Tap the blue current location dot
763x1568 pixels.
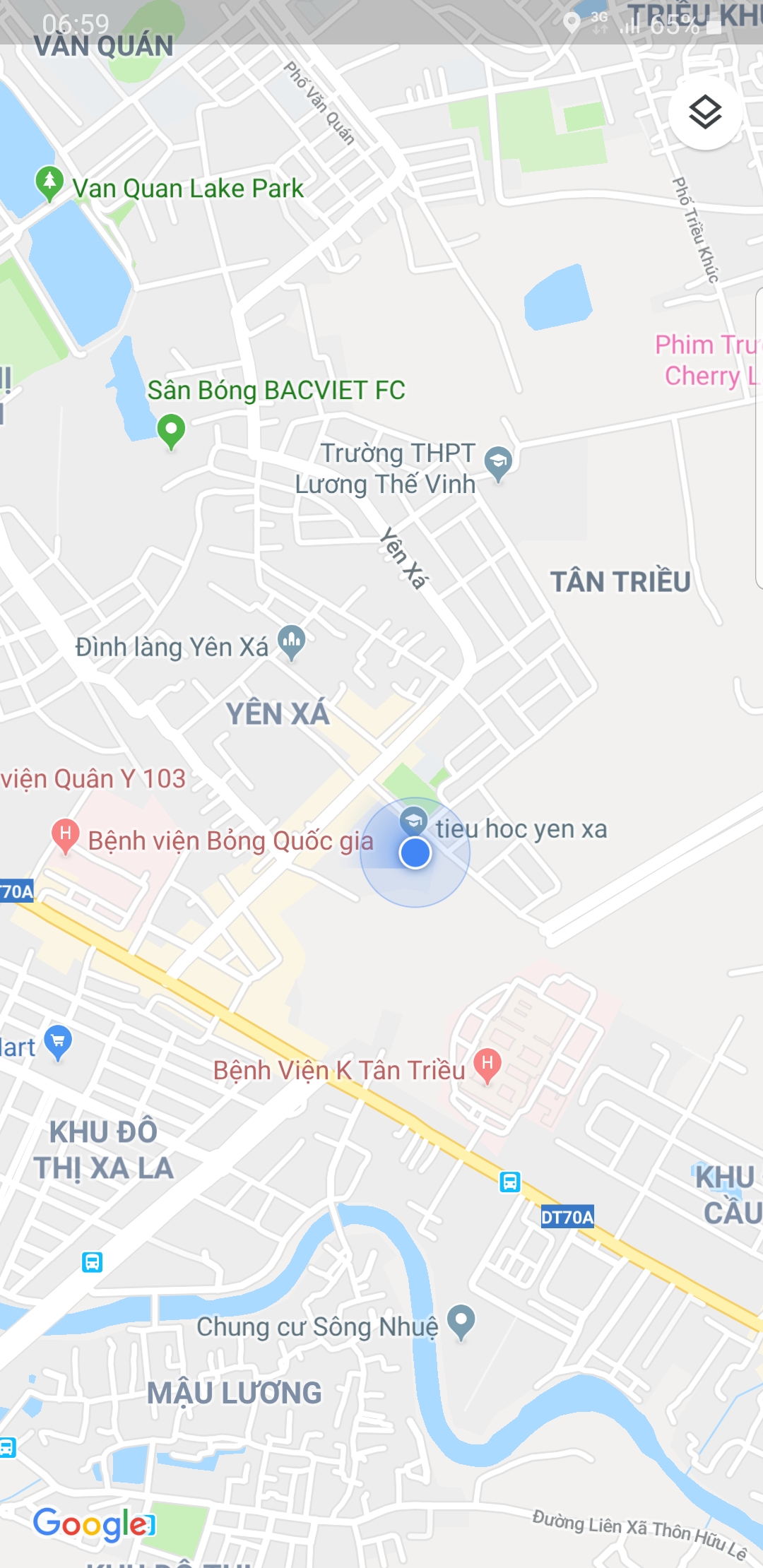pos(415,853)
